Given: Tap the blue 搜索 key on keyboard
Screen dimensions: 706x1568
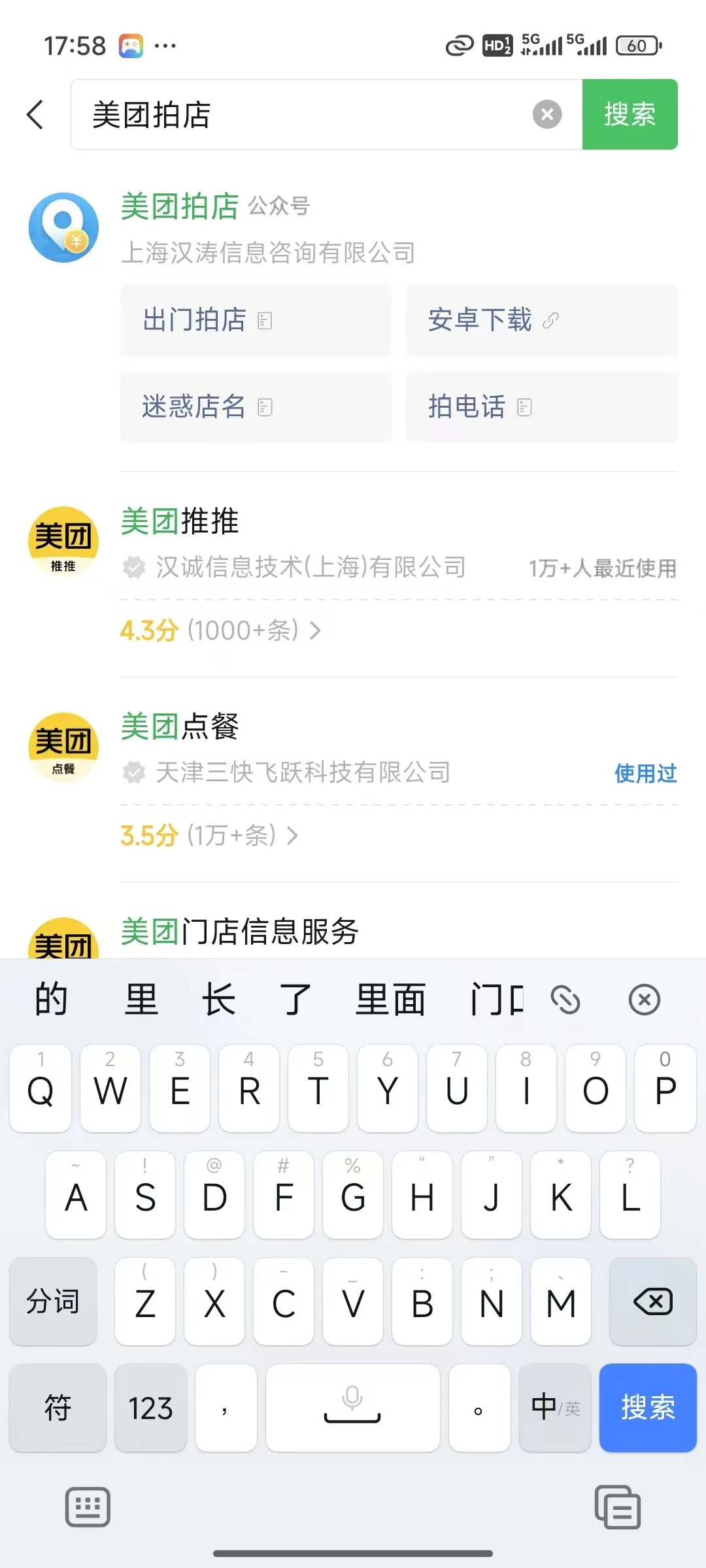Looking at the screenshot, I should tap(648, 1408).
